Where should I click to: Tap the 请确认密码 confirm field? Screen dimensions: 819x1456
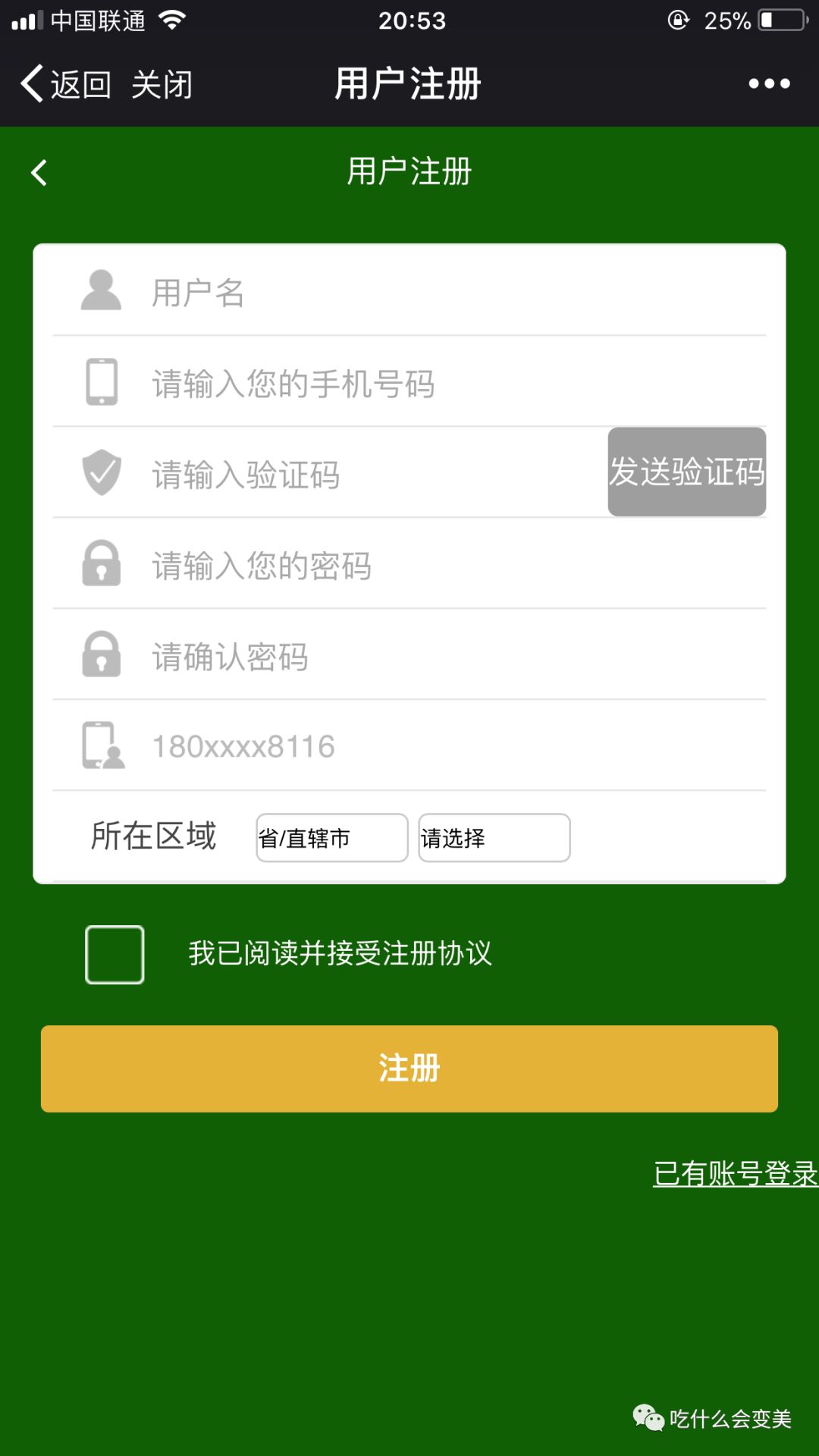[409, 655]
